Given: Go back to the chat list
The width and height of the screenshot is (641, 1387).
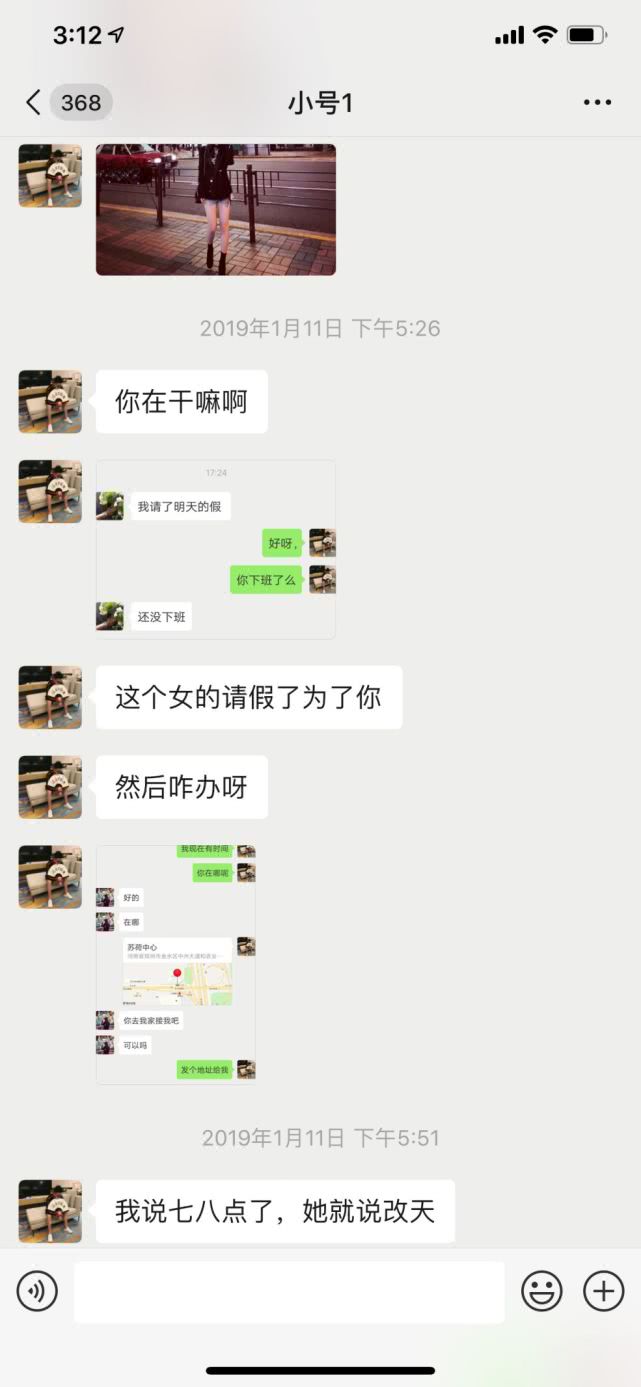Looking at the screenshot, I should [x=34, y=102].
